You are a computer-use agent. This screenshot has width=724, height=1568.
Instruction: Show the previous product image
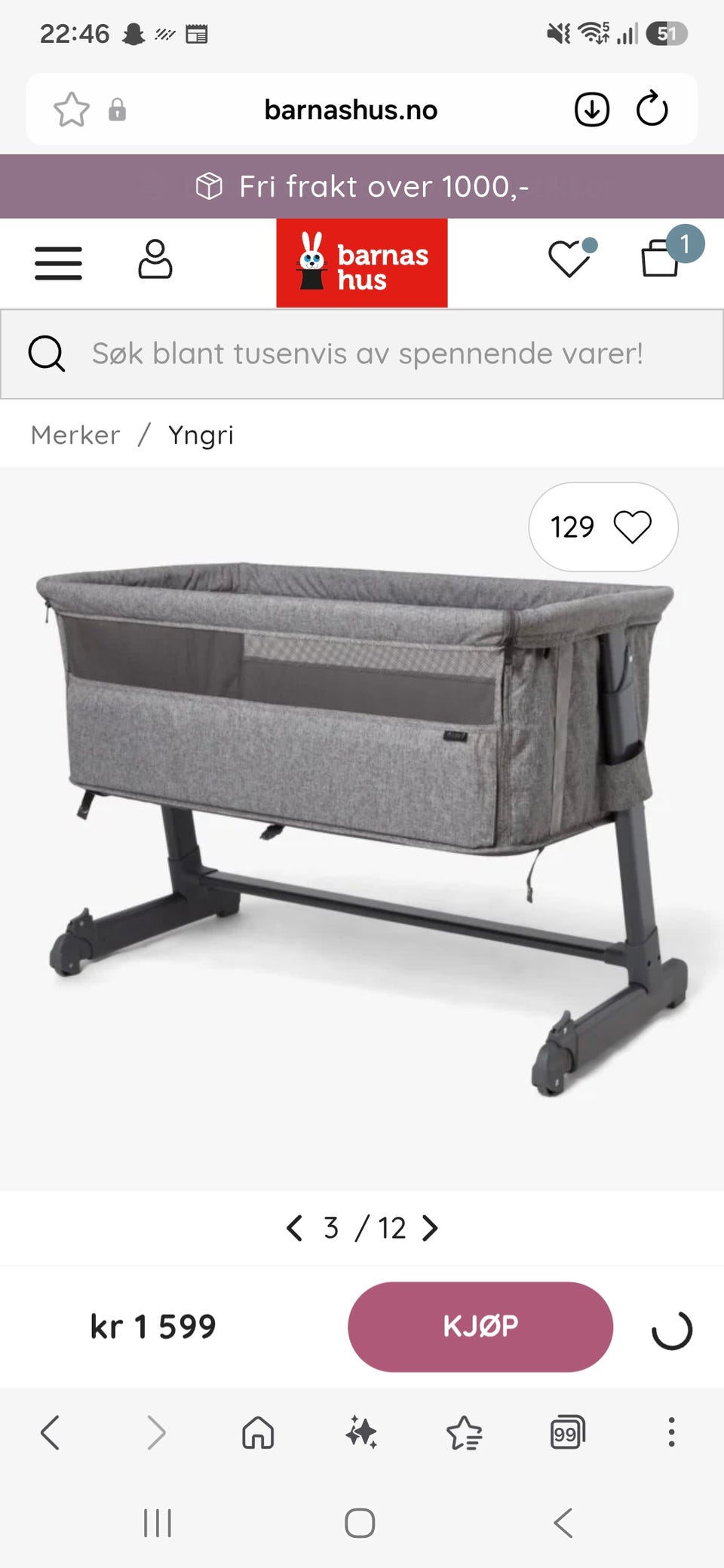[294, 1228]
